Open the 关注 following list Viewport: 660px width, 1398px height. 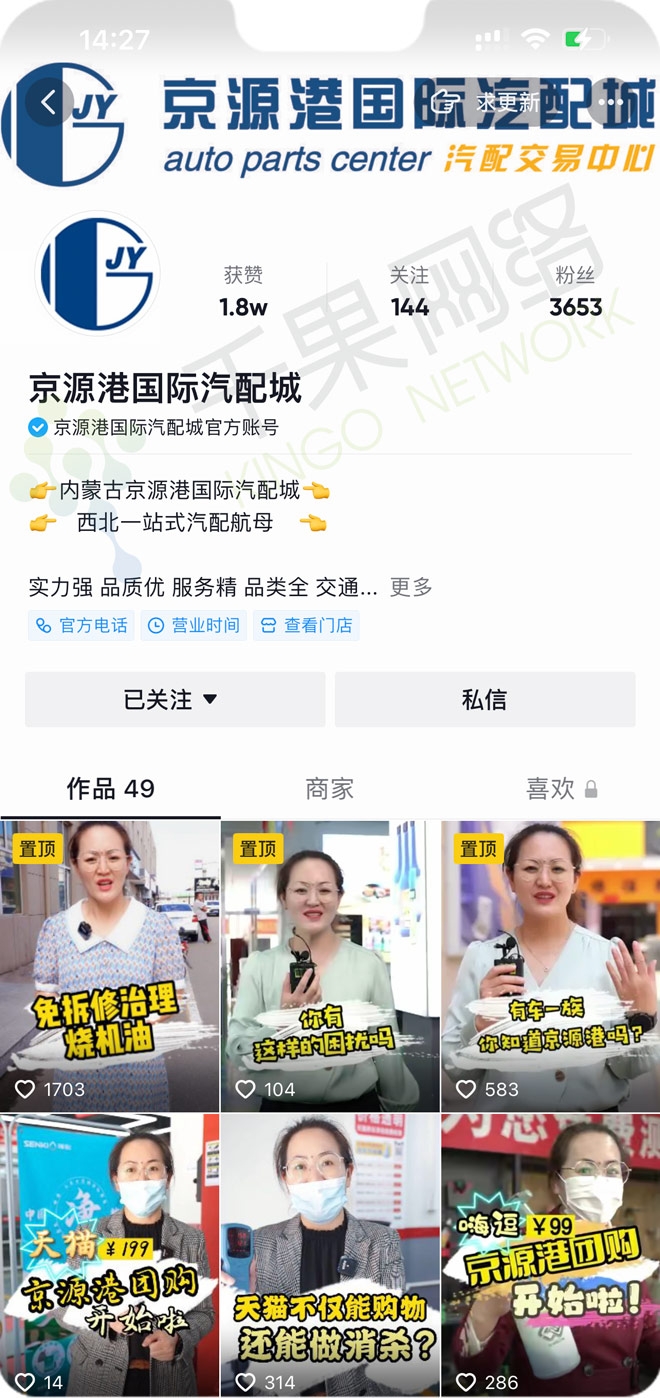point(409,291)
